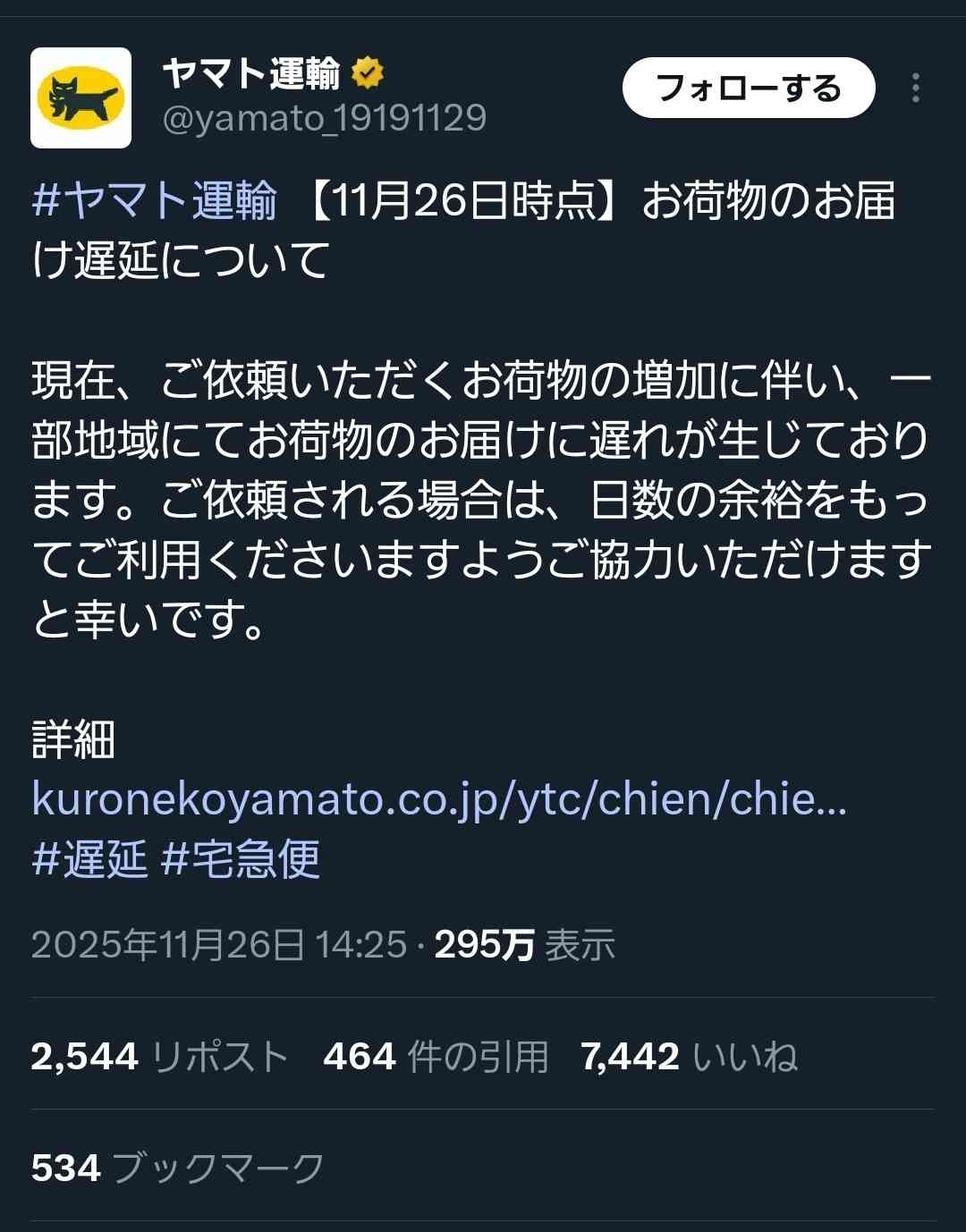Open the #遅延 hashtag
Viewport: 966px width, 1232px height.
point(89,859)
